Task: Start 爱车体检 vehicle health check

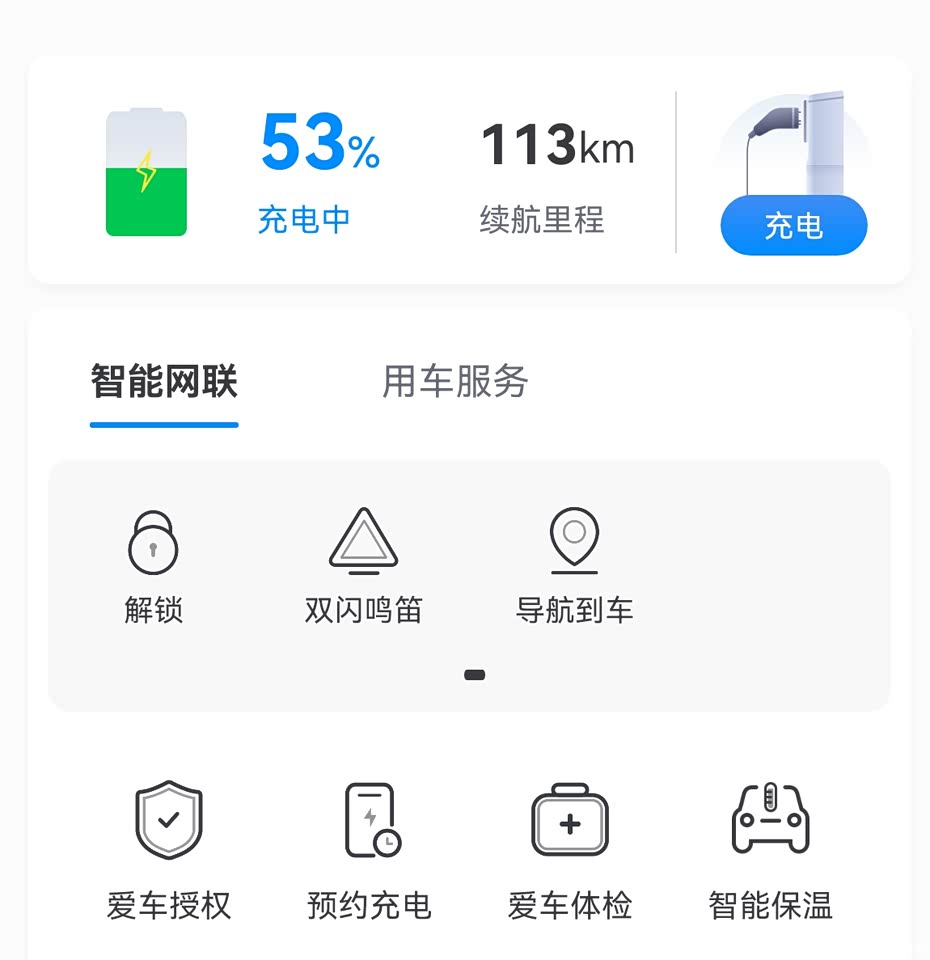Action: coord(570,850)
